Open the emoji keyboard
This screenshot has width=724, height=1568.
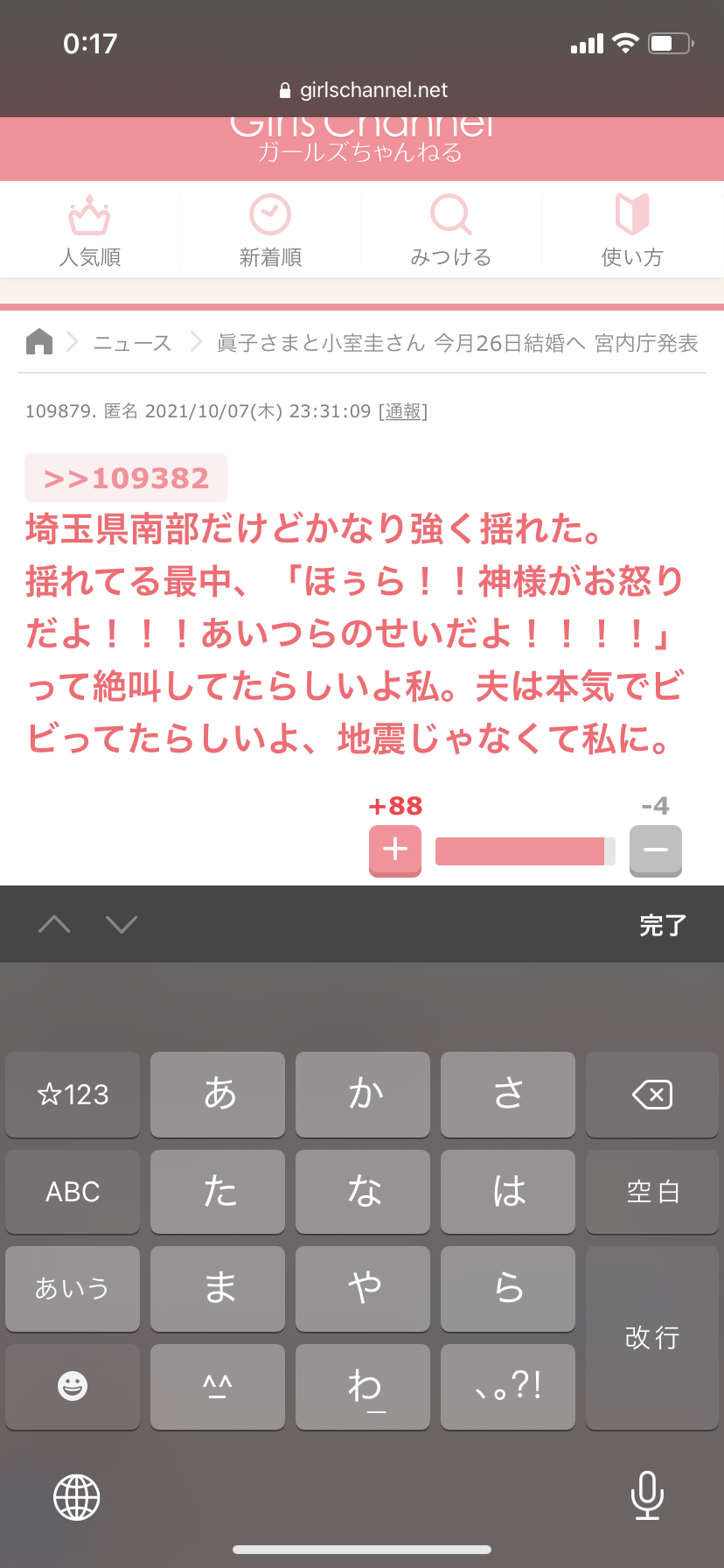coord(73,1386)
